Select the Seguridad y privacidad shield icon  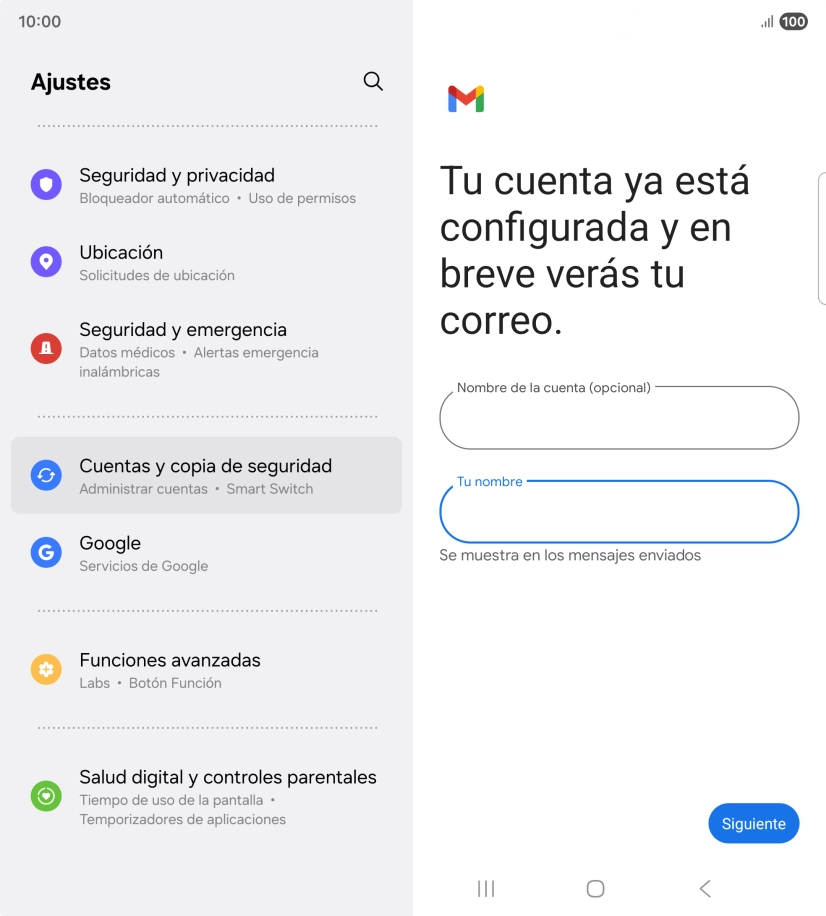tap(46, 185)
